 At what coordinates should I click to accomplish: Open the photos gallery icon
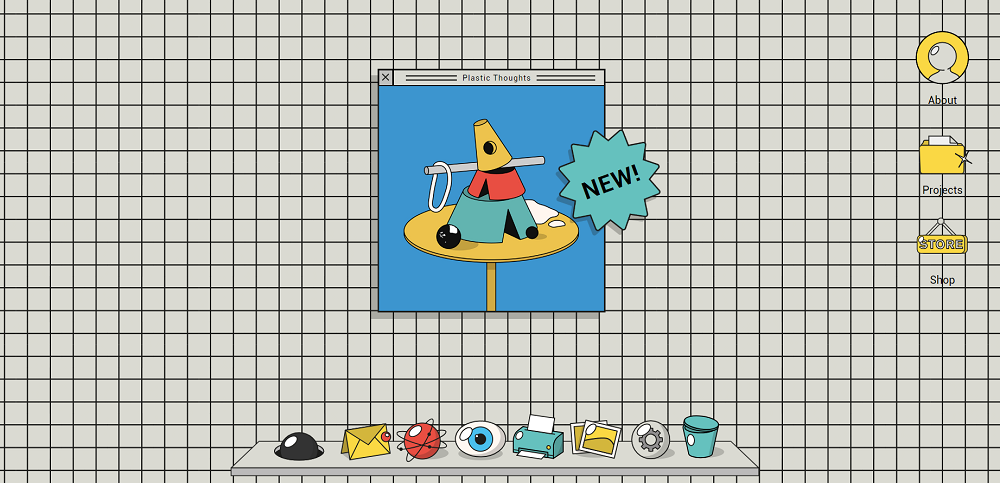pos(597,437)
